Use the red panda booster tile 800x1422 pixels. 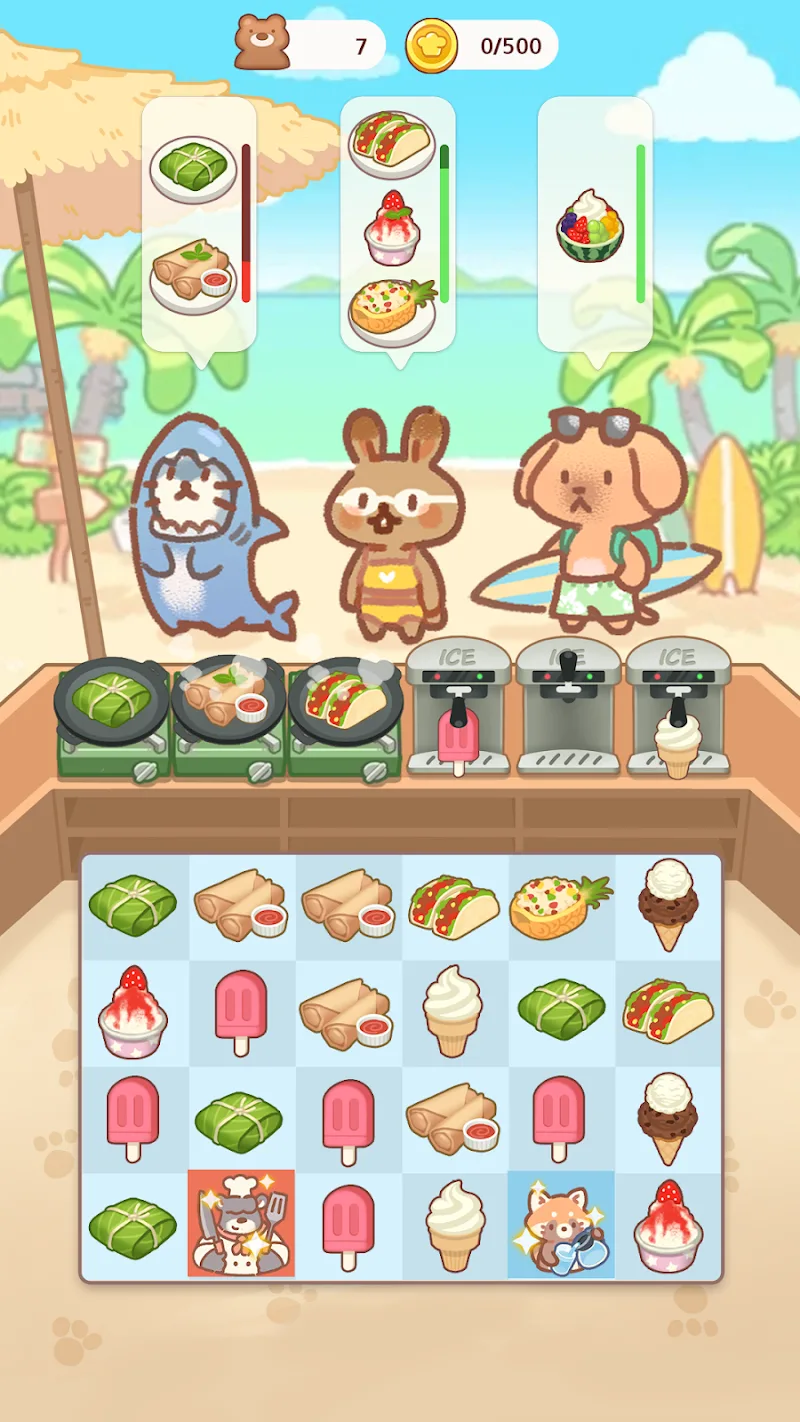[561, 1223]
